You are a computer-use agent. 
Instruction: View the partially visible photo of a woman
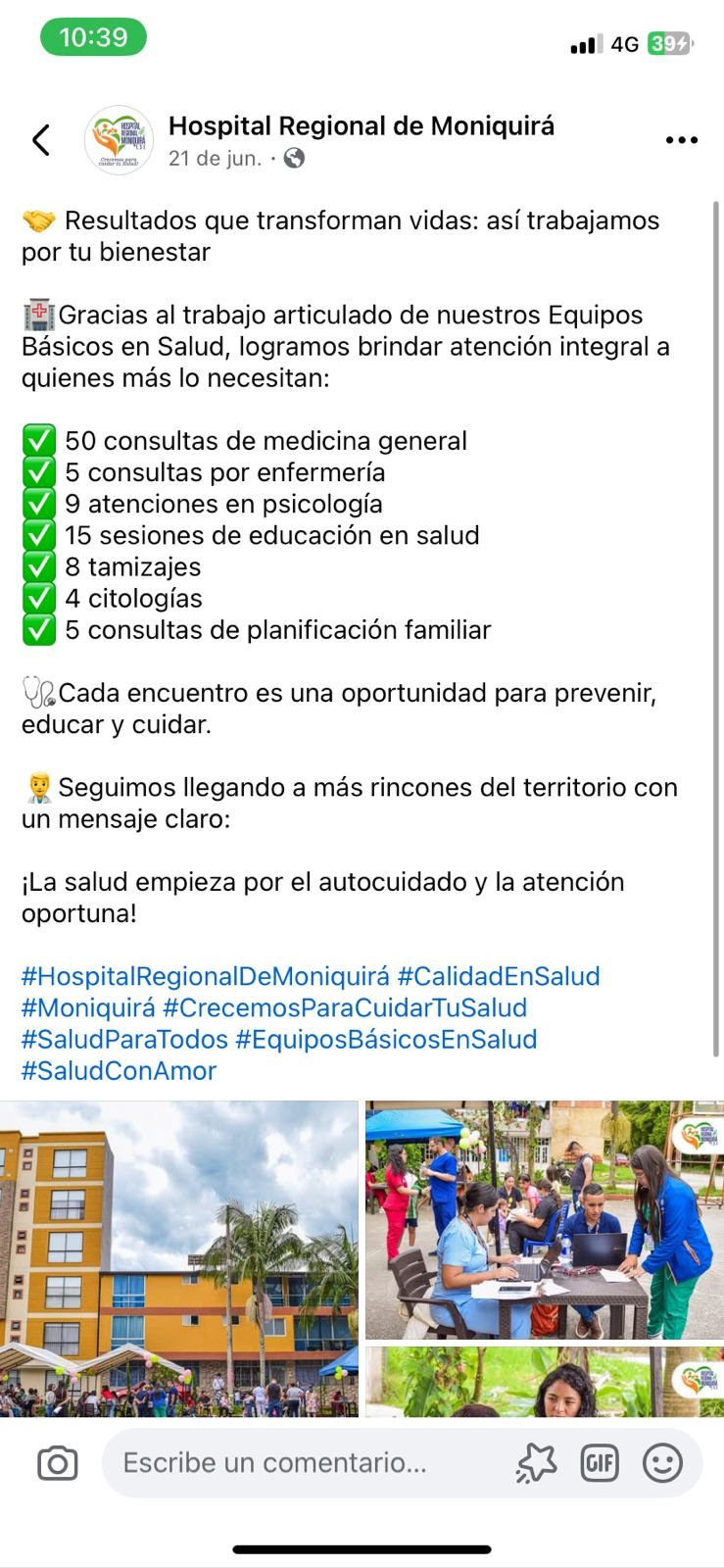pyautogui.click(x=544, y=1382)
